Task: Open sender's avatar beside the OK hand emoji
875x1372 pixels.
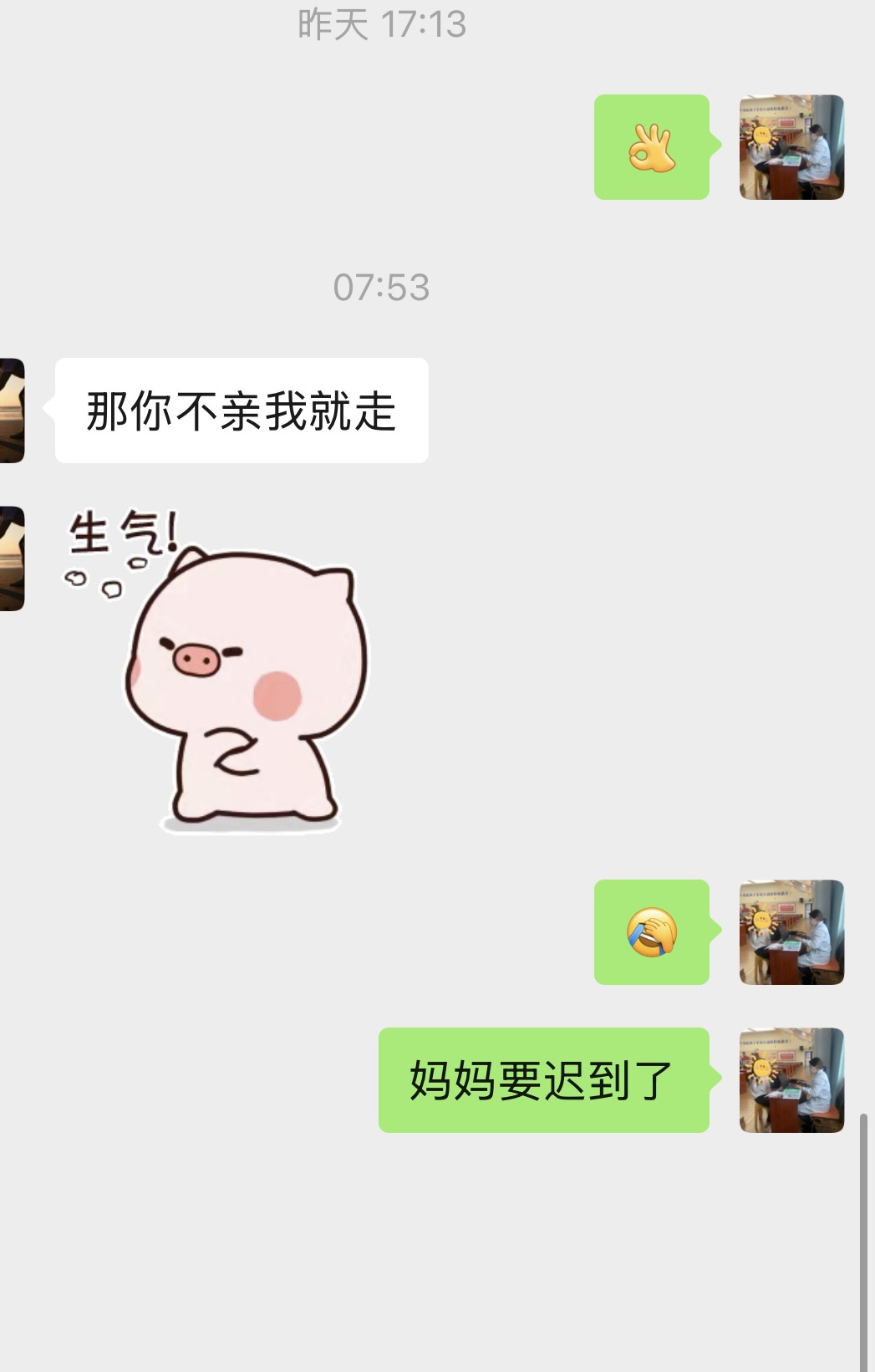Action: (x=791, y=147)
